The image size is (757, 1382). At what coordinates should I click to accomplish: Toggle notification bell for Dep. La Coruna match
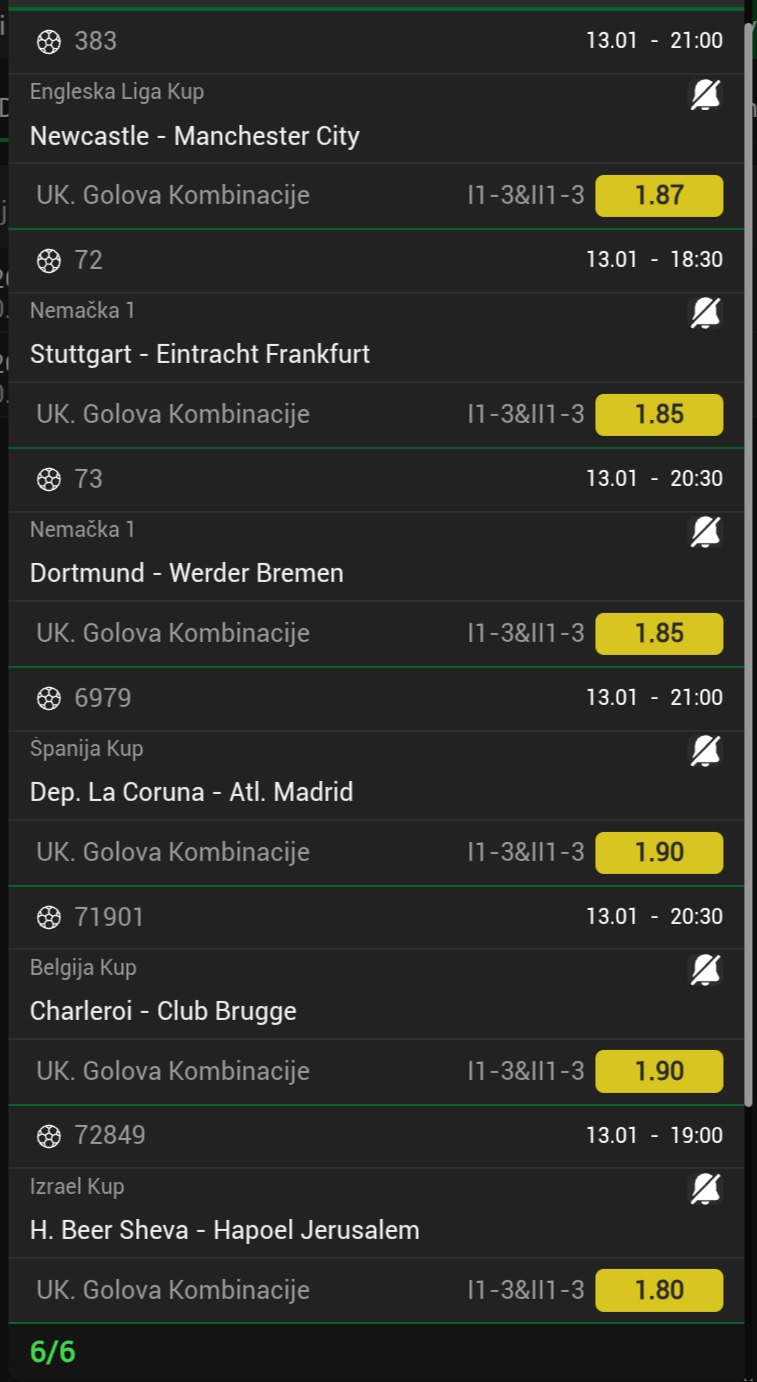(705, 751)
